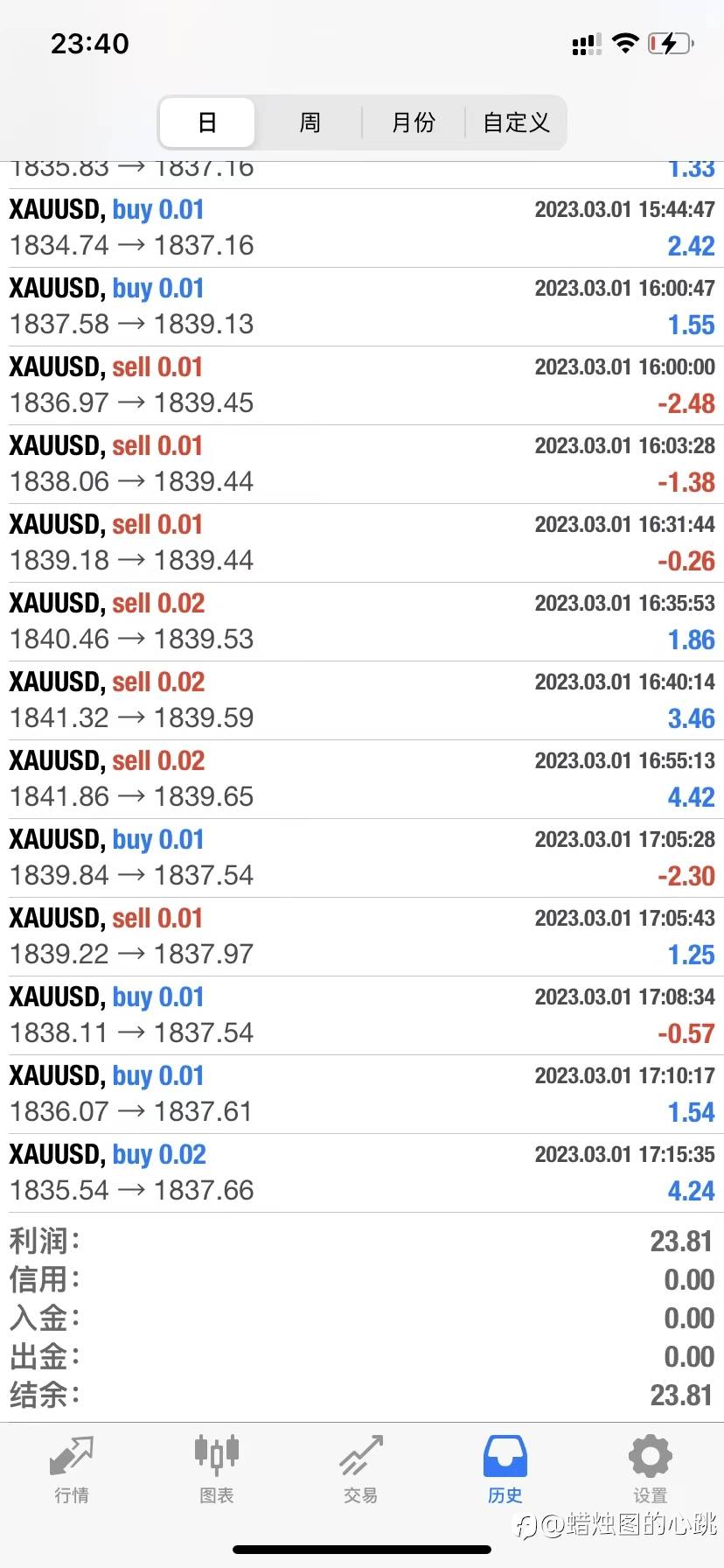Image resolution: width=724 pixels, height=1568 pixels.
Task: Open the 行情 quotes tab
Action: click(72, 1469)
